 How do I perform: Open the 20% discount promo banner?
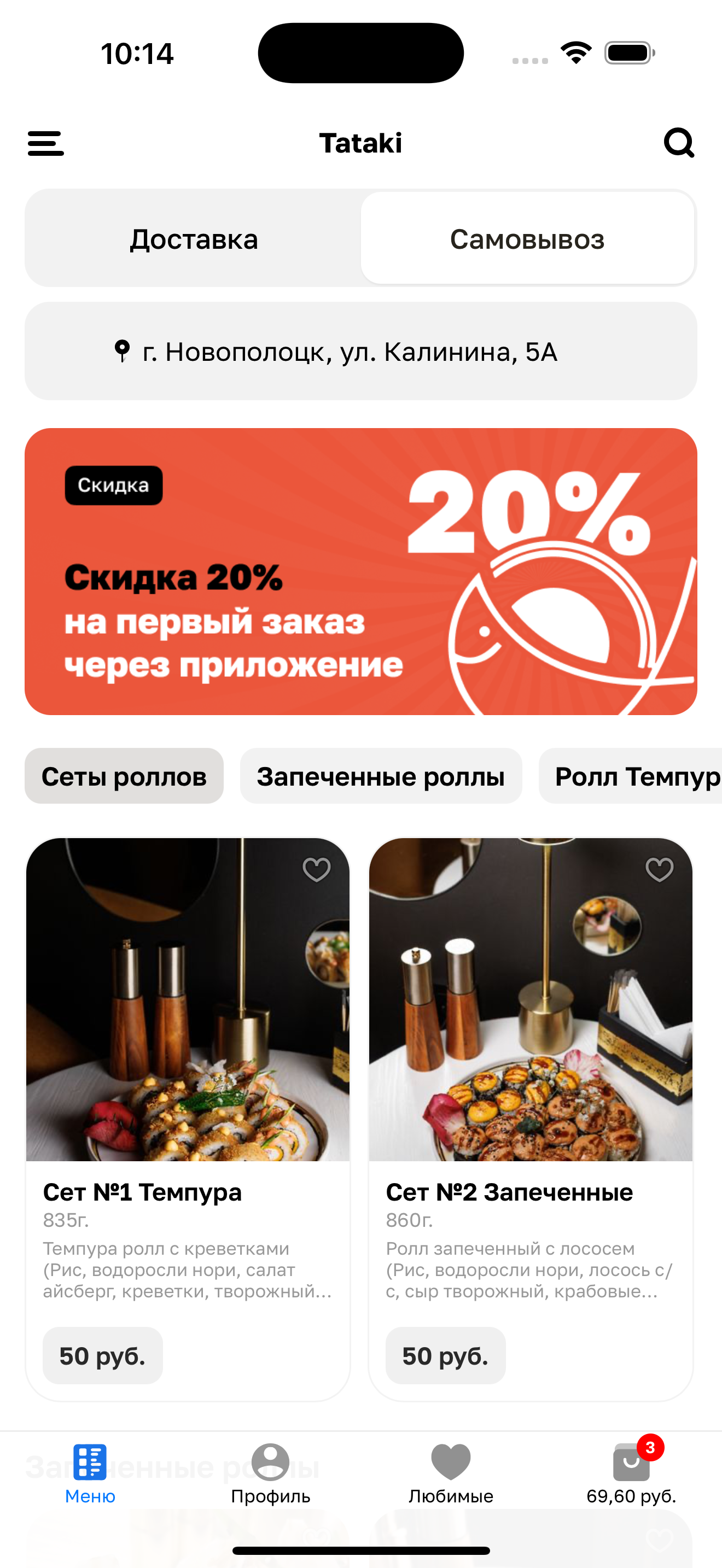(x=360, y=571)
